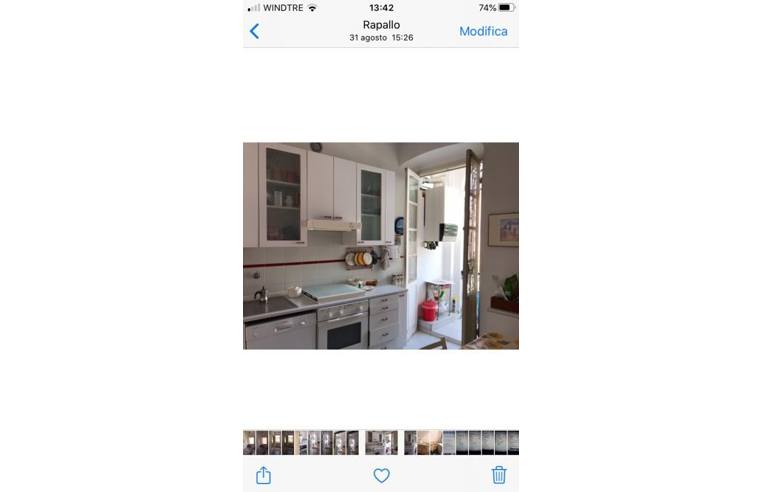Go back to the photo album
This screenshot has width=764, height=492.
(254, 31)
